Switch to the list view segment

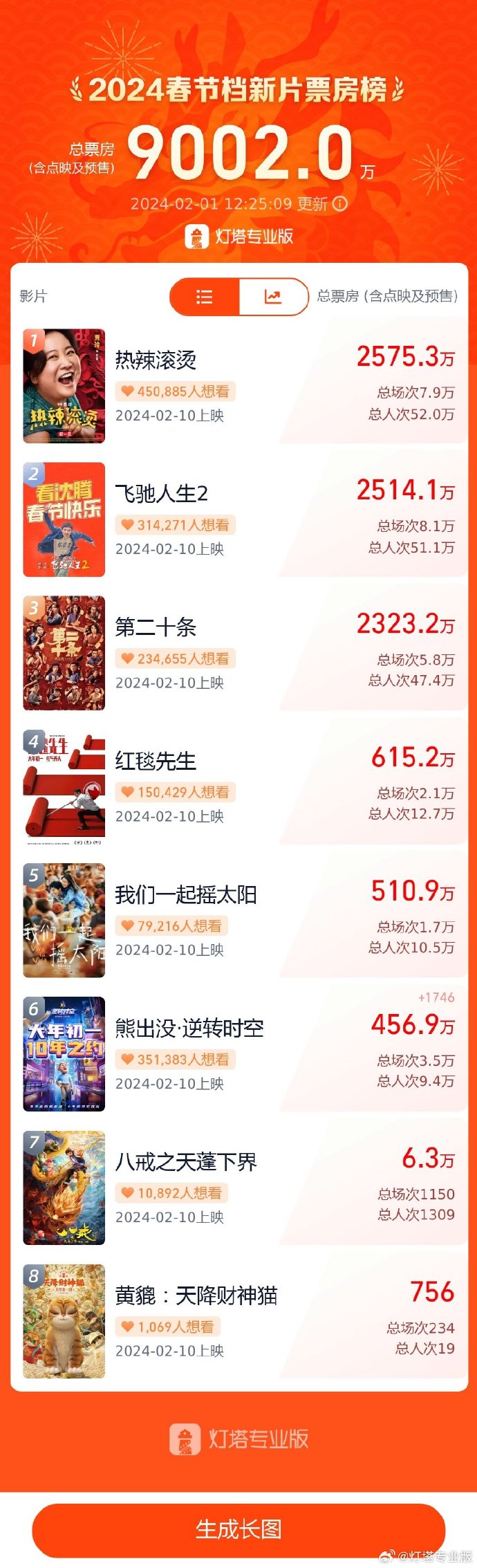tap(205, 297)
